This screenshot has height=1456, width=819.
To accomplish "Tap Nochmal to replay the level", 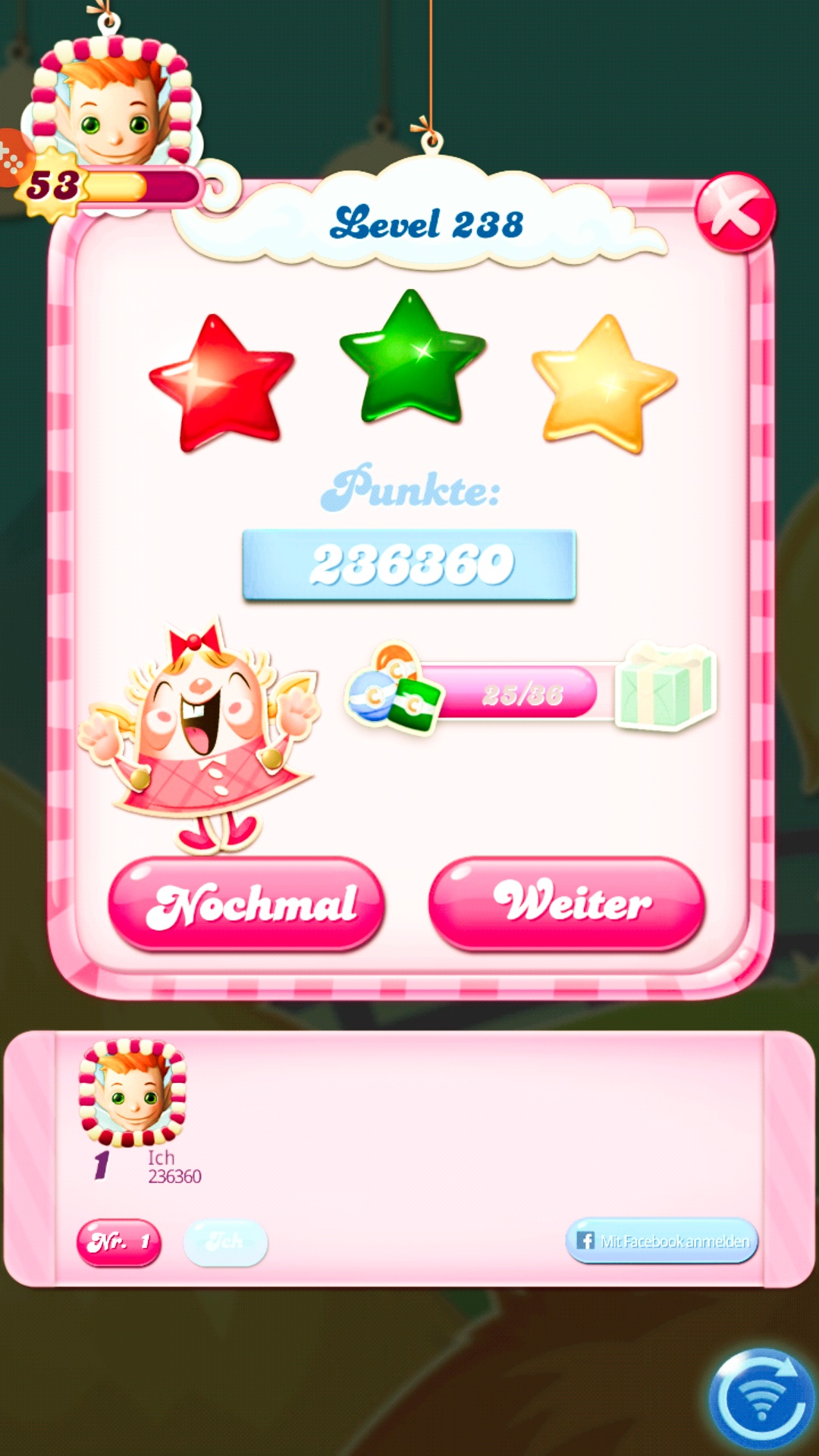I will 246,904.
